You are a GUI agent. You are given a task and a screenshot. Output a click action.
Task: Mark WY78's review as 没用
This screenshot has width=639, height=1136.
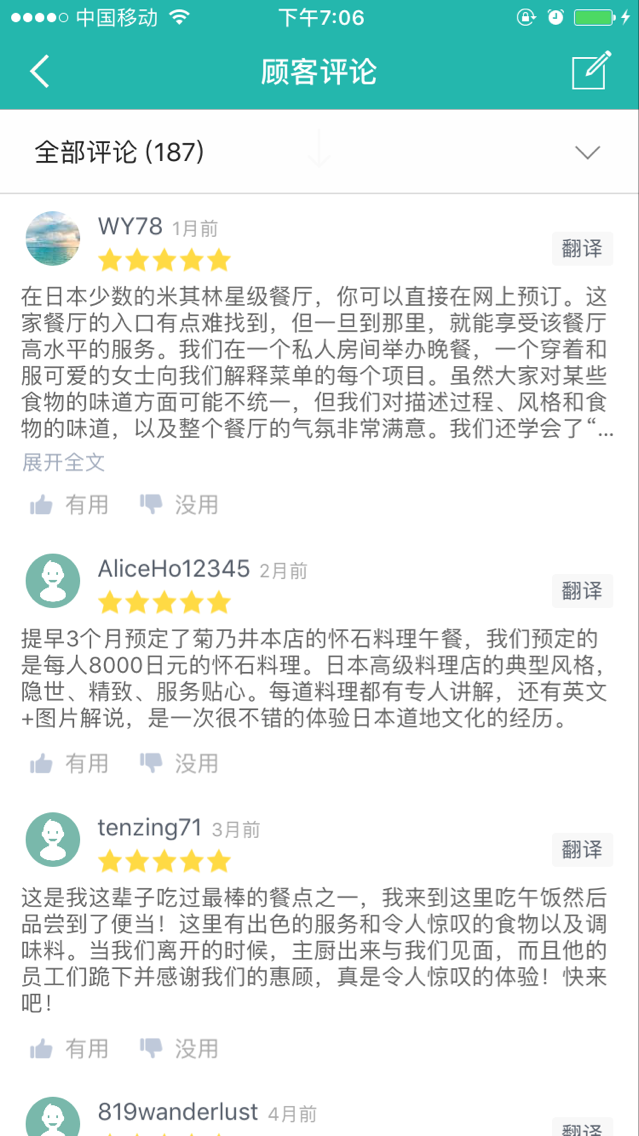tap(180, 505)
